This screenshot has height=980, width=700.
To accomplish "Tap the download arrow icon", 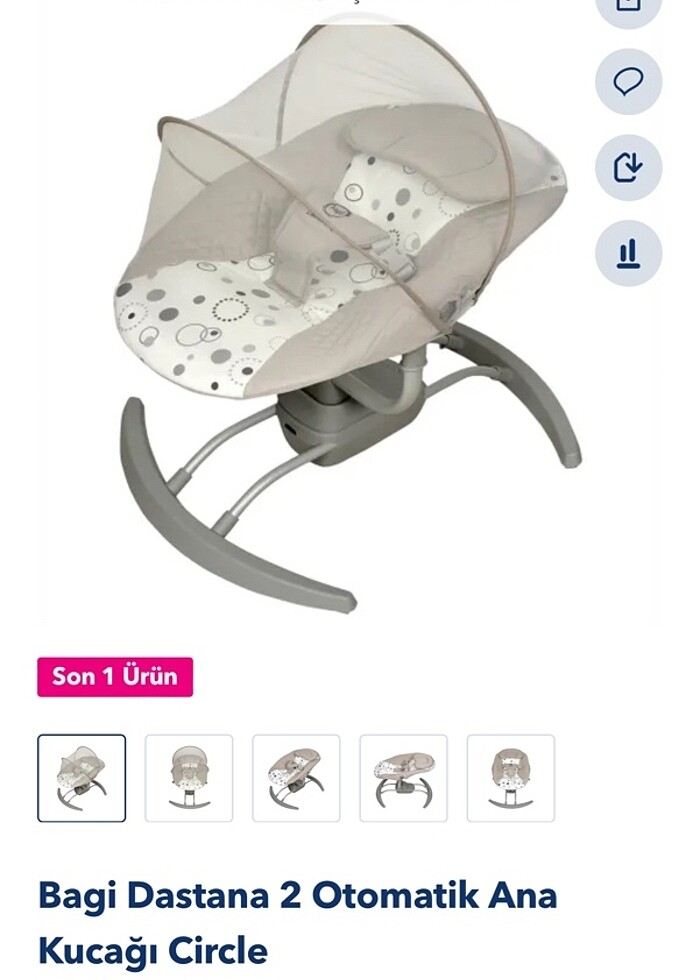I will [628, 167].
